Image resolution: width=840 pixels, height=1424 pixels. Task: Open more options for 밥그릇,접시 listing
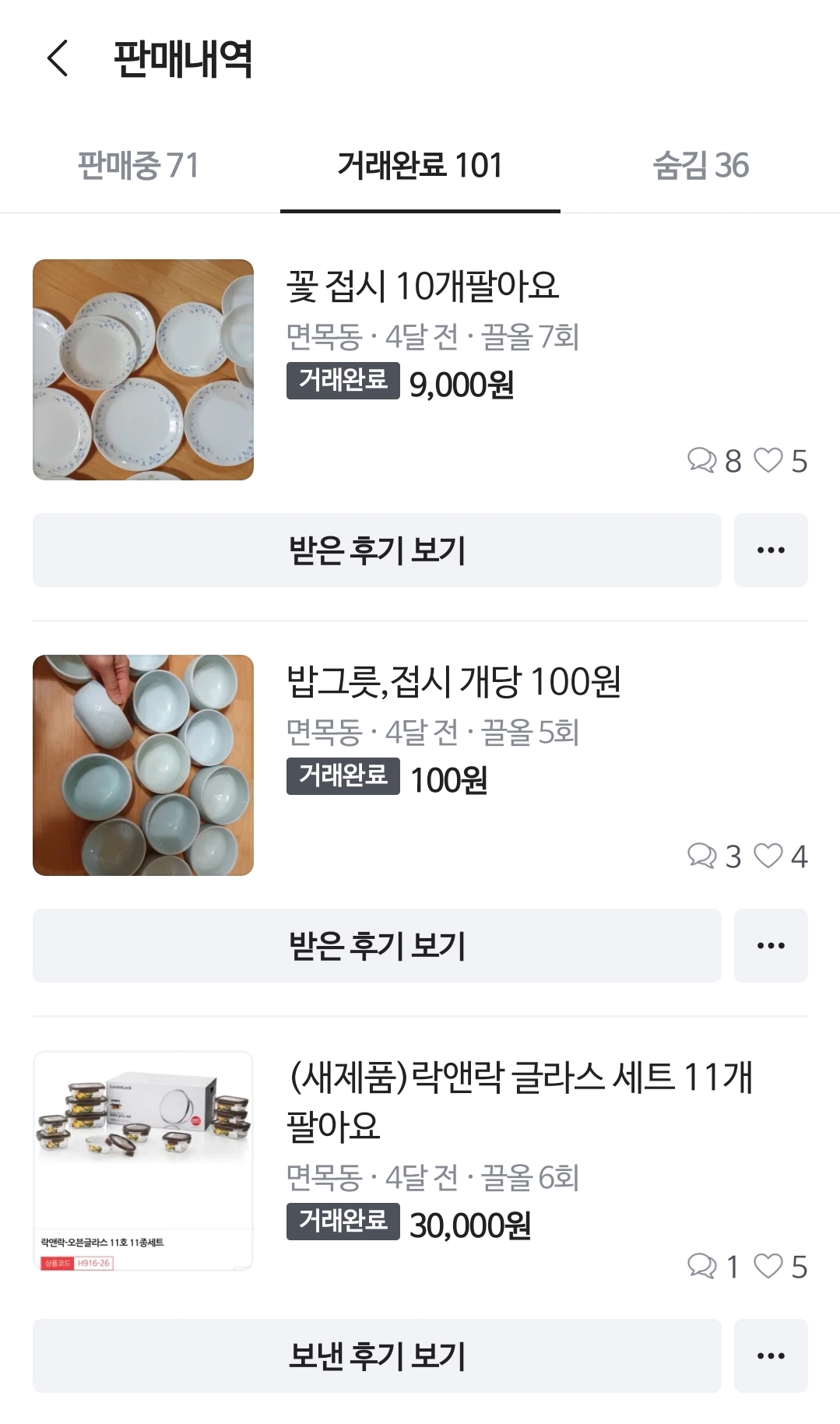(x=771, y=945)
